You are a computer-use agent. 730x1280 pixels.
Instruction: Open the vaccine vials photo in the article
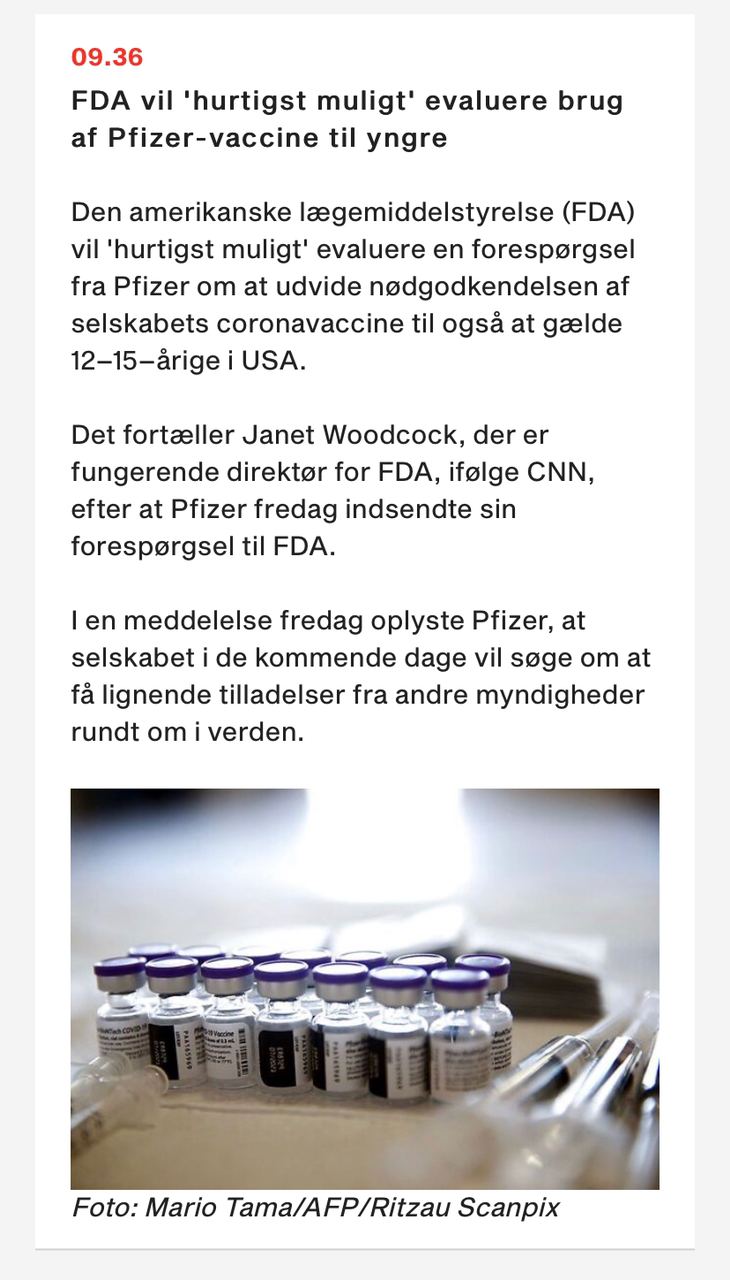pyautogui.click(x=365, y=988)
